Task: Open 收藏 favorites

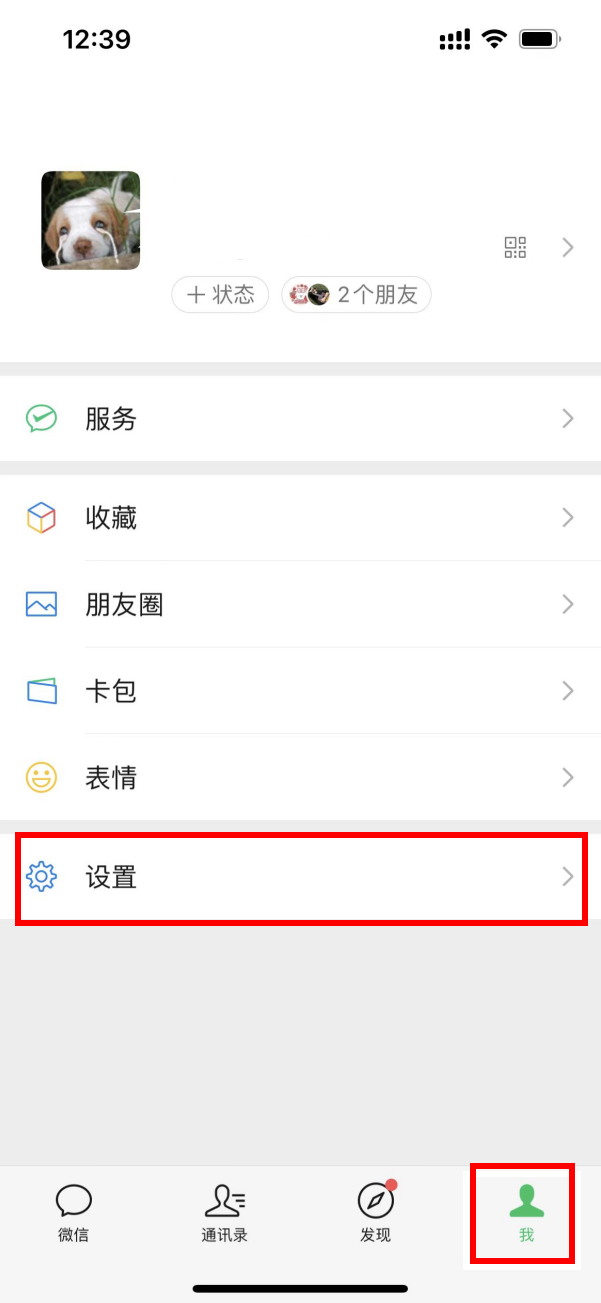Action: 300,518
